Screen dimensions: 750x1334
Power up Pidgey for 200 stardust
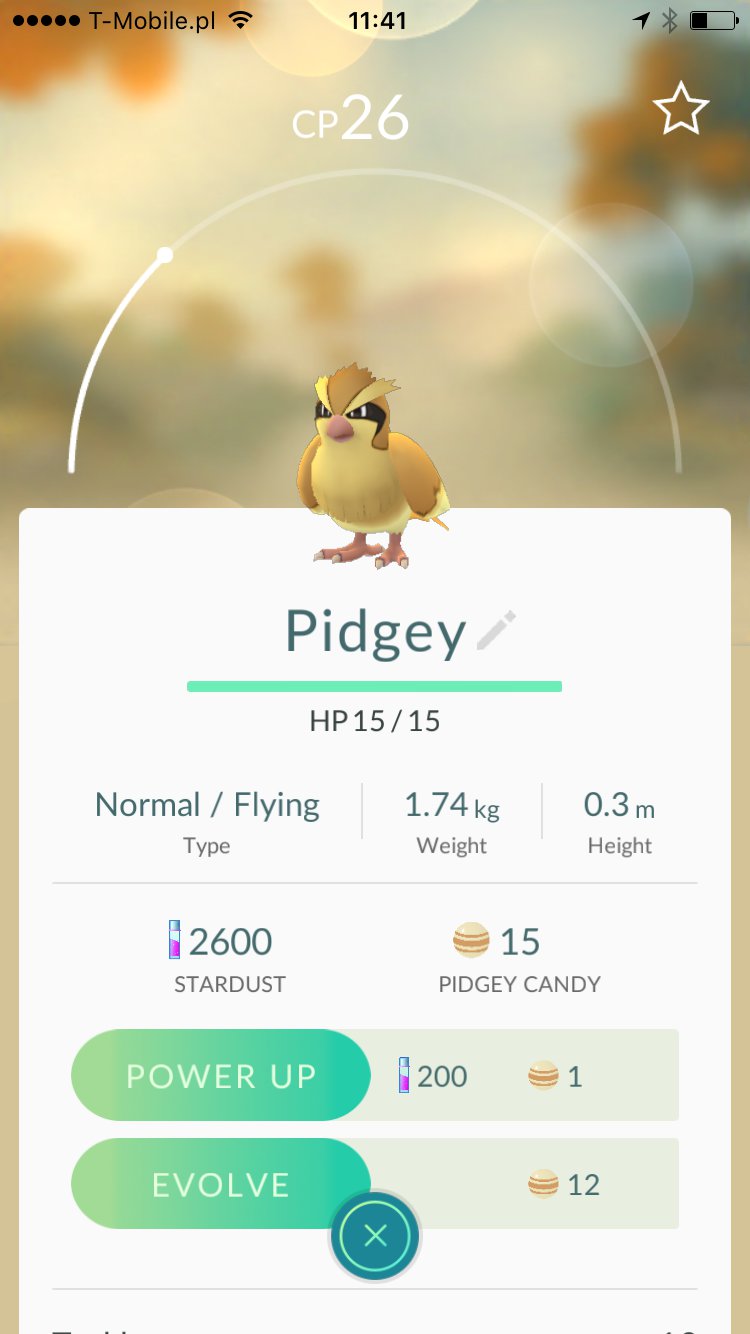pos(221,1076)
